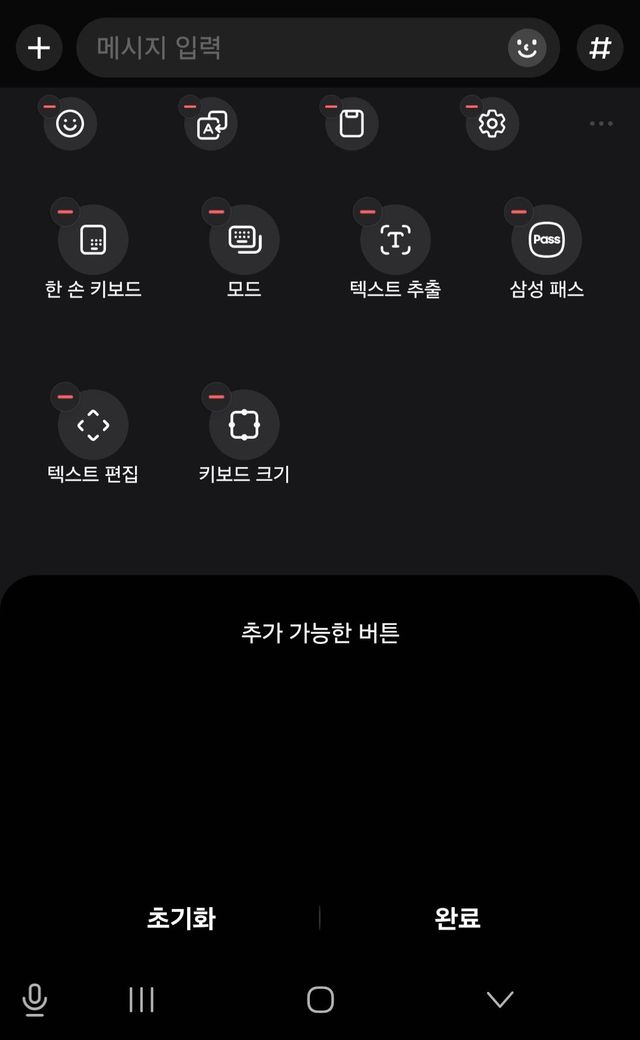
Task: Remove the translate button from toolbar
Action: coord(190,106)
